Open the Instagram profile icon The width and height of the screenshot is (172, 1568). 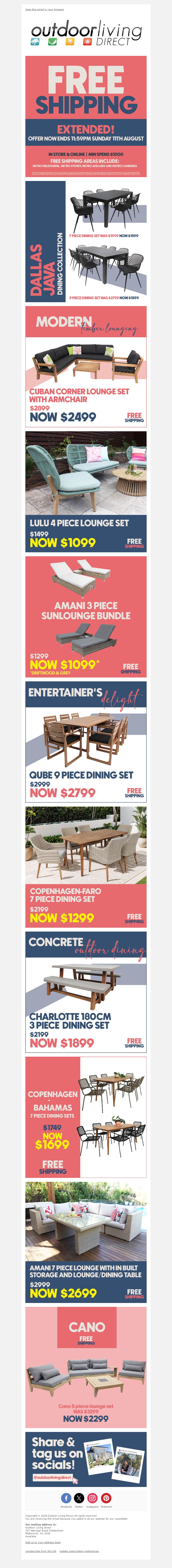click(x=93, y=1498)
